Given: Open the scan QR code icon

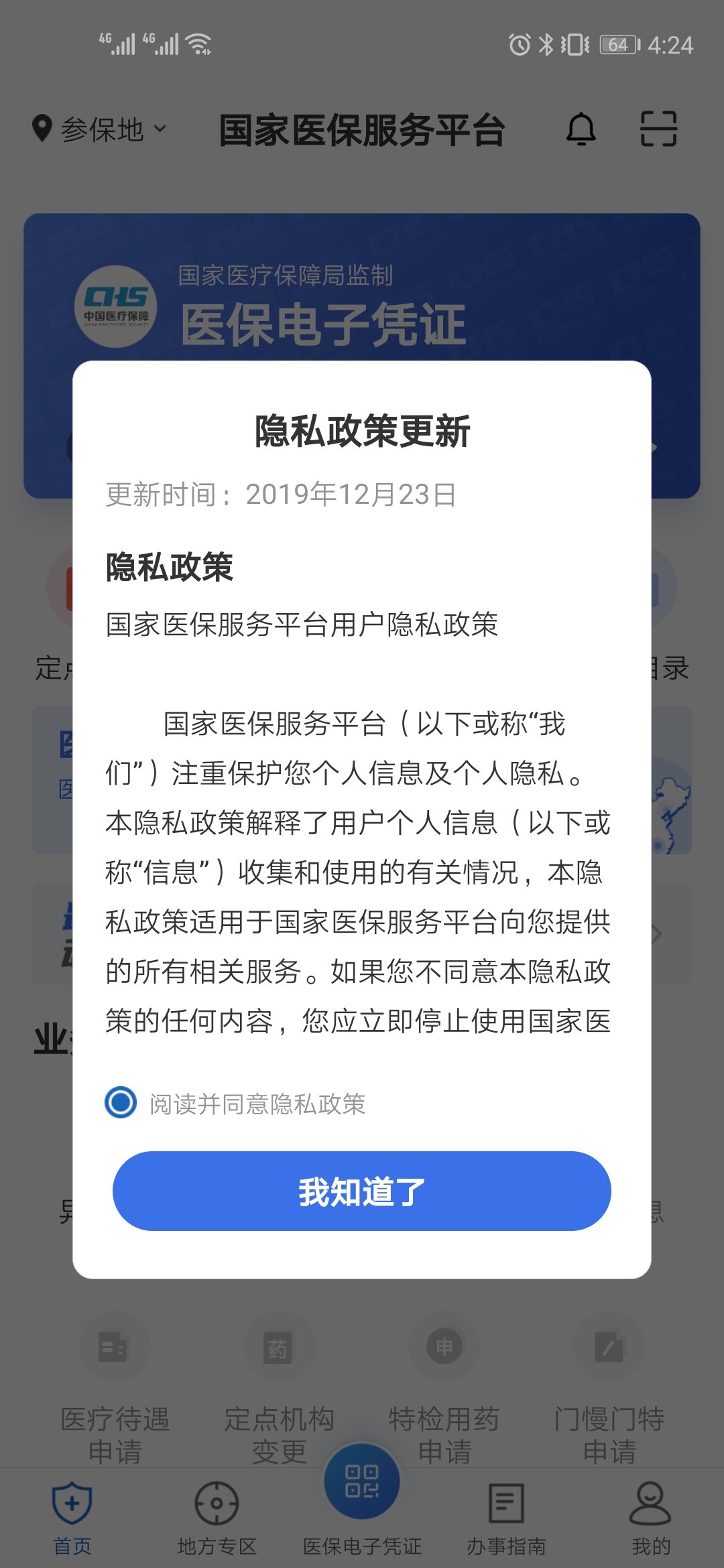Looking at the screenshot, I should [658, 129].
